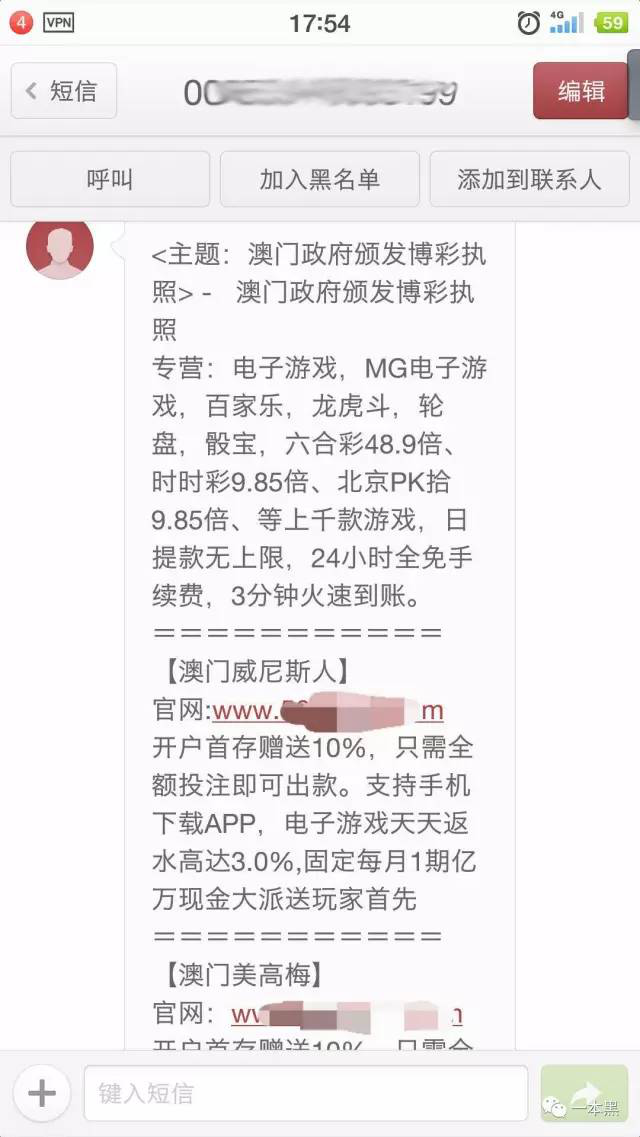Go back to the 短信 list

click(x=63, y=91)
